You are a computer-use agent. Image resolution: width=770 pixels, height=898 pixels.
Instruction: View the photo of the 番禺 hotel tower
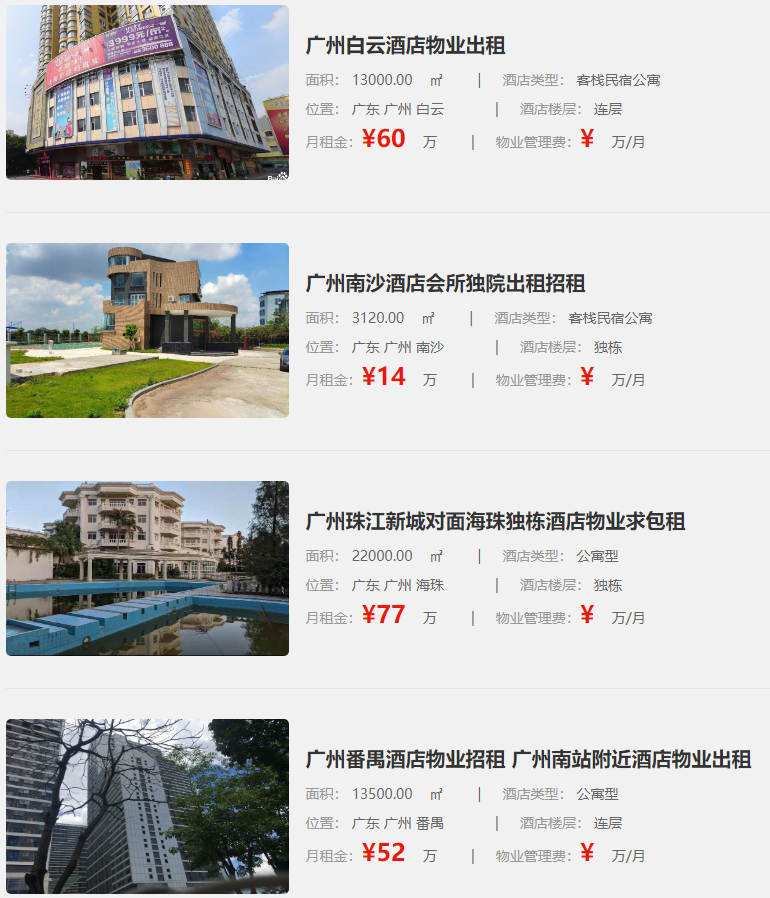click(147, 806)
